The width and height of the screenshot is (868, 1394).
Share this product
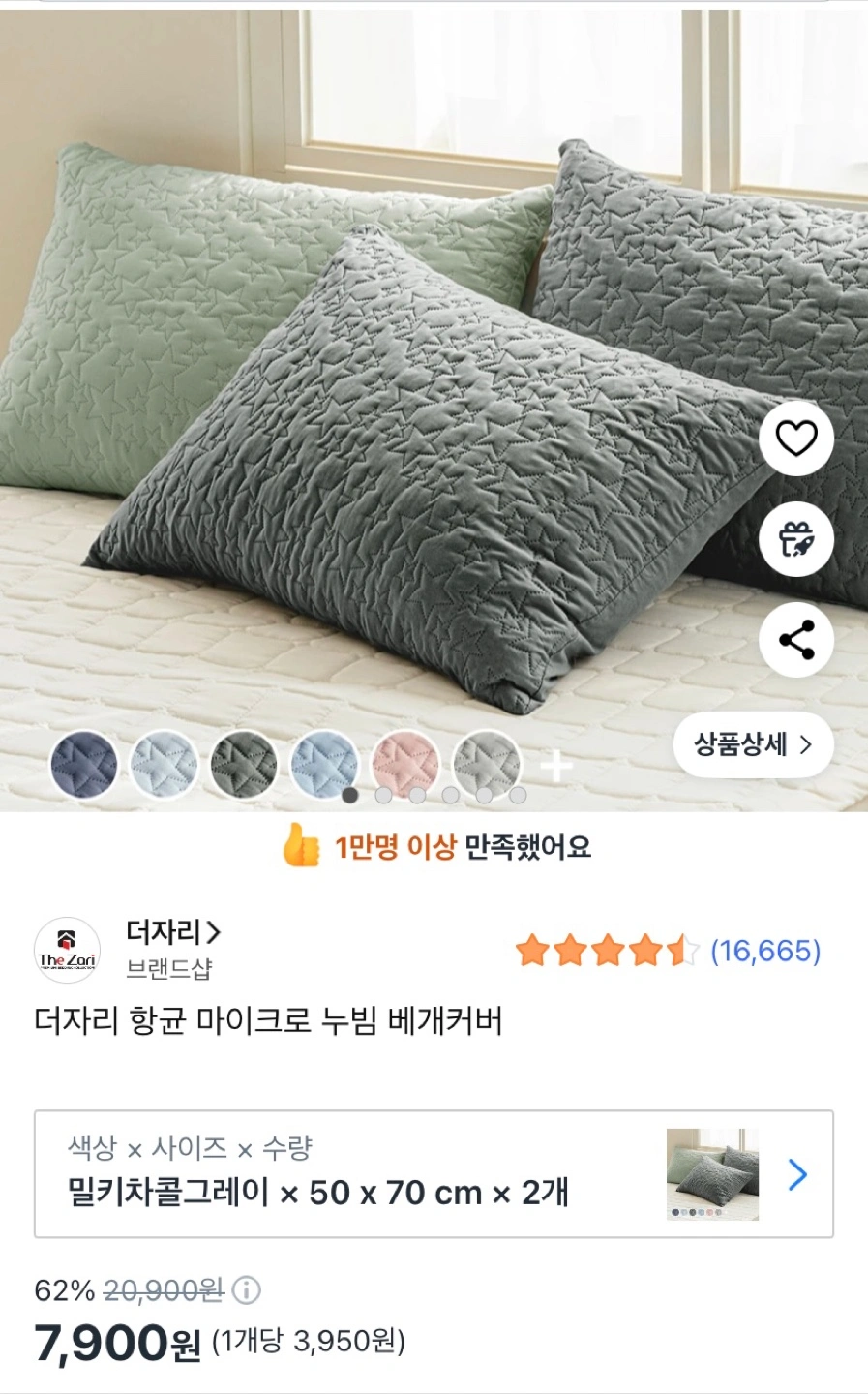796,640
